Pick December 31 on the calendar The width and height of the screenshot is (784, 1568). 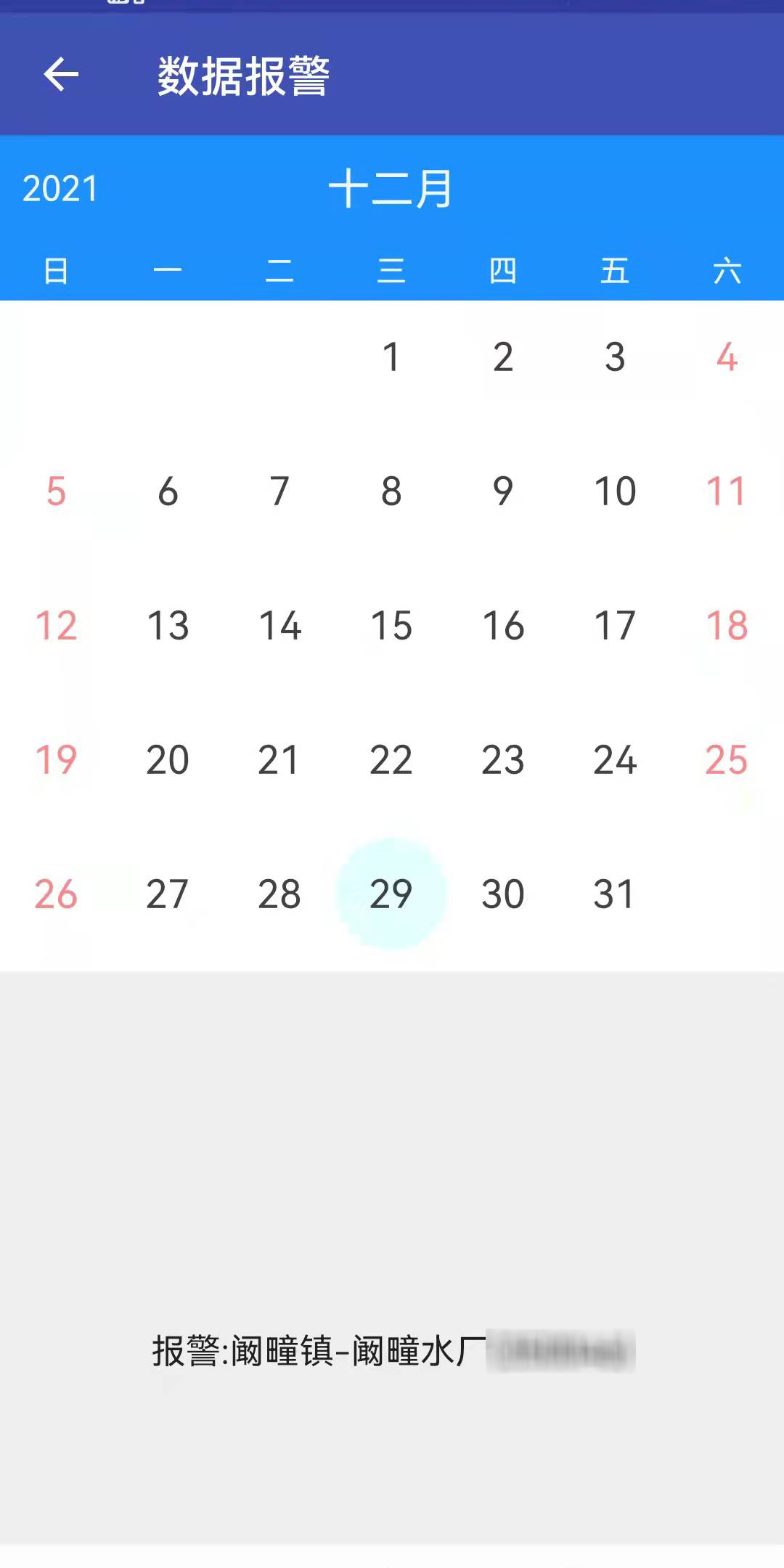pyautogui.click(x=615, y=894)
